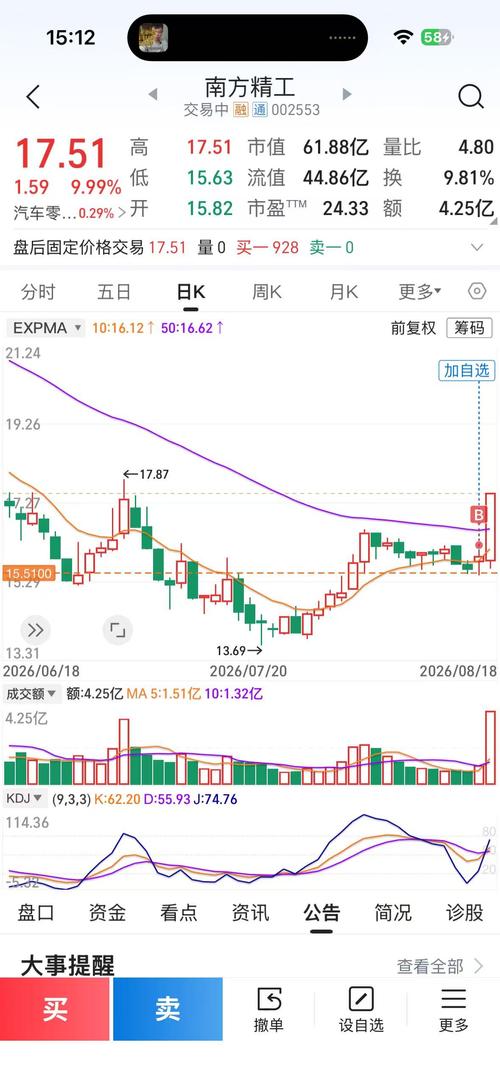This screenshot has width=500, height=1084.
Task: Open the 成交额 indicator dropdown
Action: [25, 694]
